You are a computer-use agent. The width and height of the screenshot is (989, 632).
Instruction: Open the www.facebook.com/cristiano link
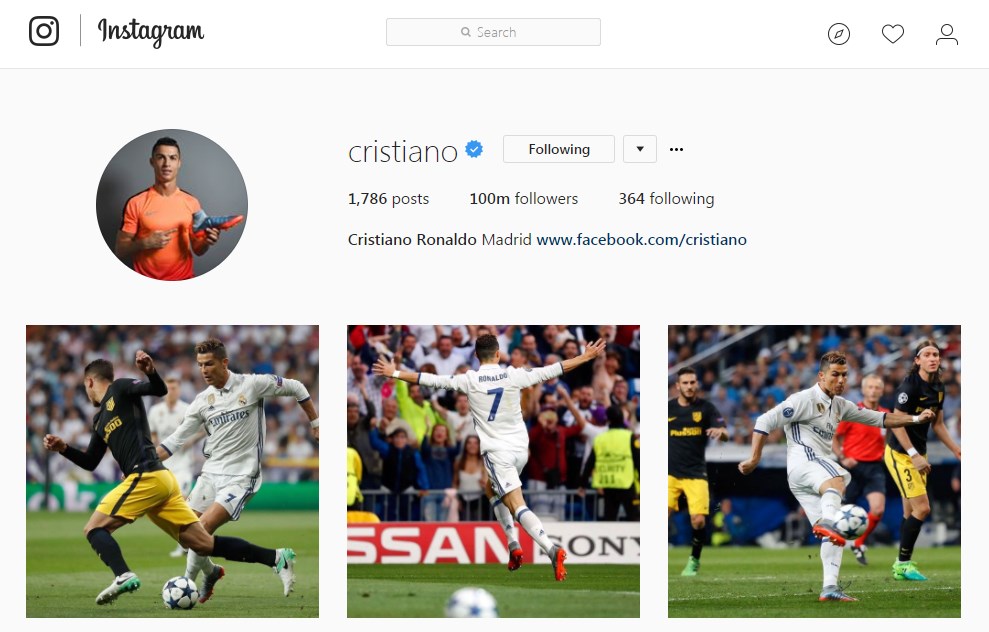641,240
